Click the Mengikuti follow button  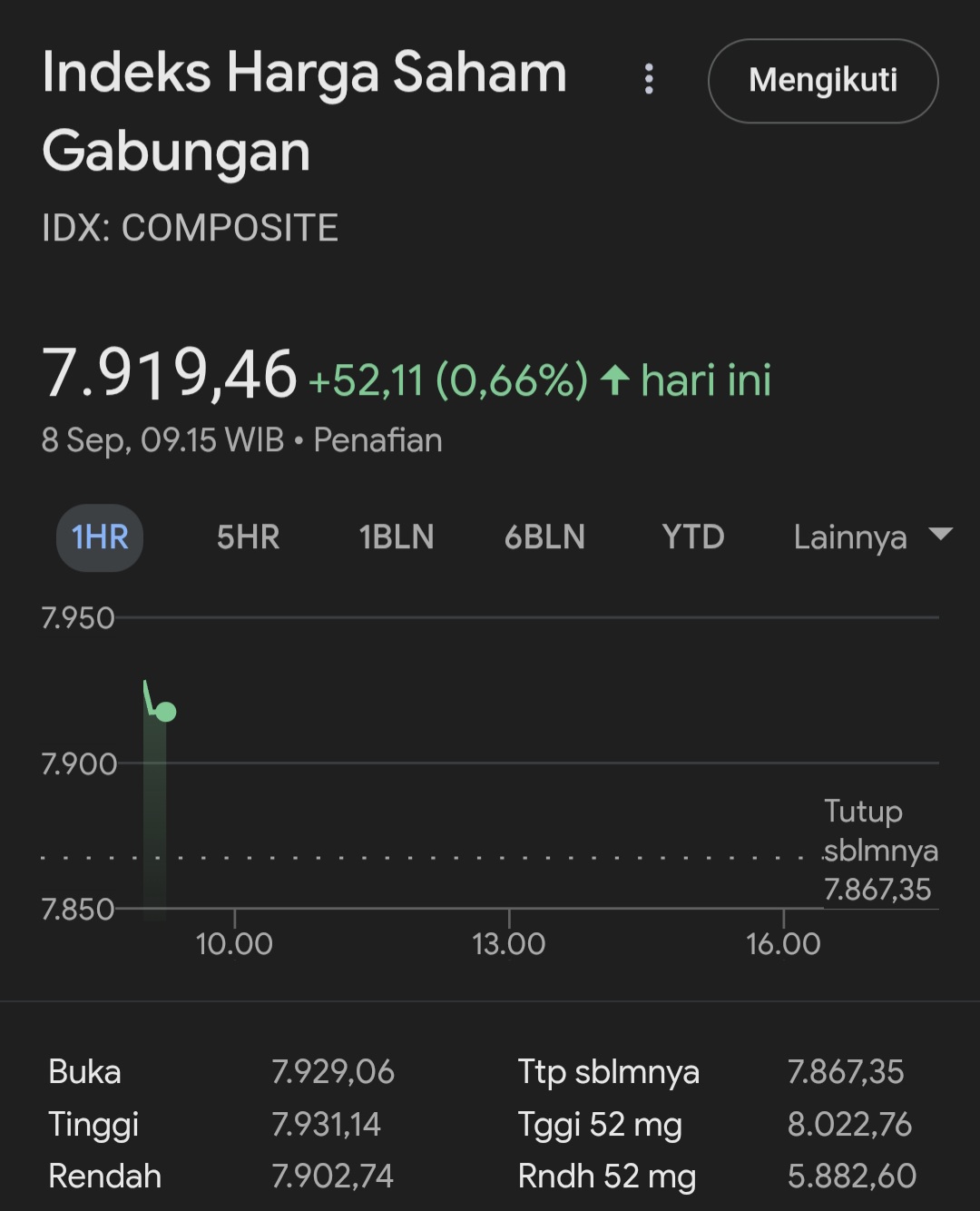[x=822, y=81]
